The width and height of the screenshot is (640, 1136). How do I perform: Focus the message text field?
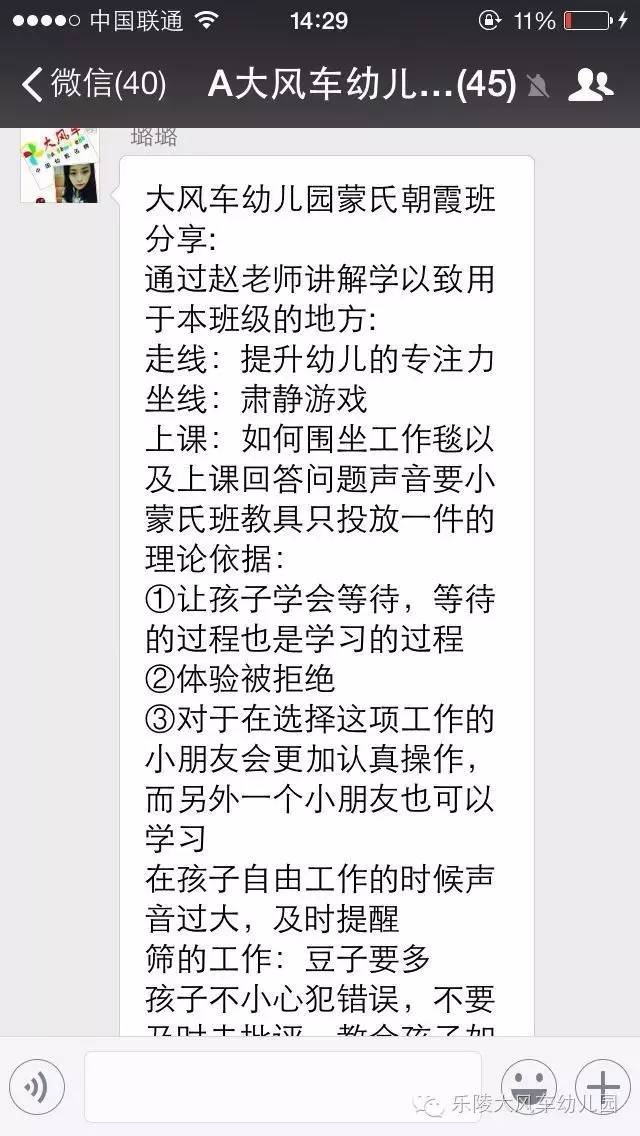(x=282, y=1087)
